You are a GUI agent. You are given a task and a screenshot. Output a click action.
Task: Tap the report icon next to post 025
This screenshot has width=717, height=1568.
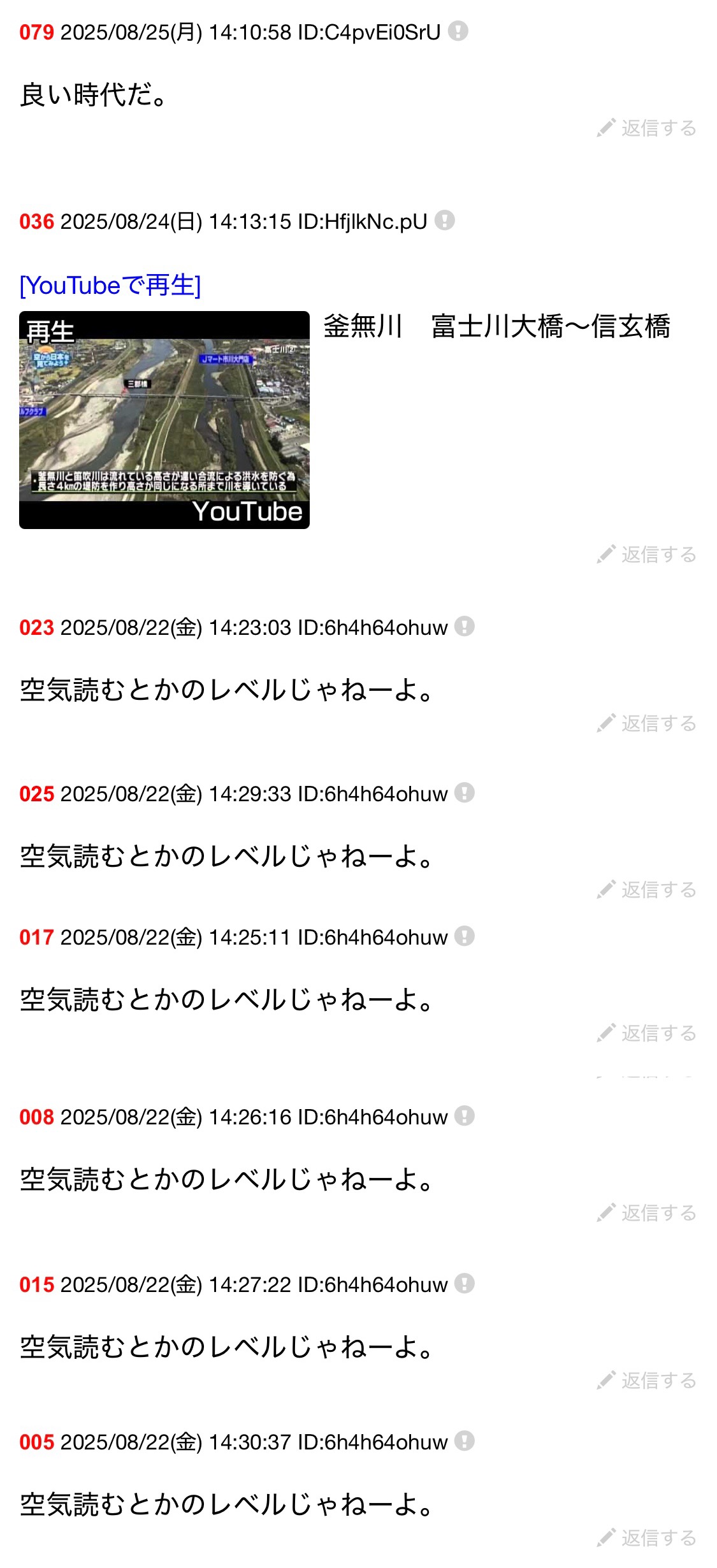(465, 793)
